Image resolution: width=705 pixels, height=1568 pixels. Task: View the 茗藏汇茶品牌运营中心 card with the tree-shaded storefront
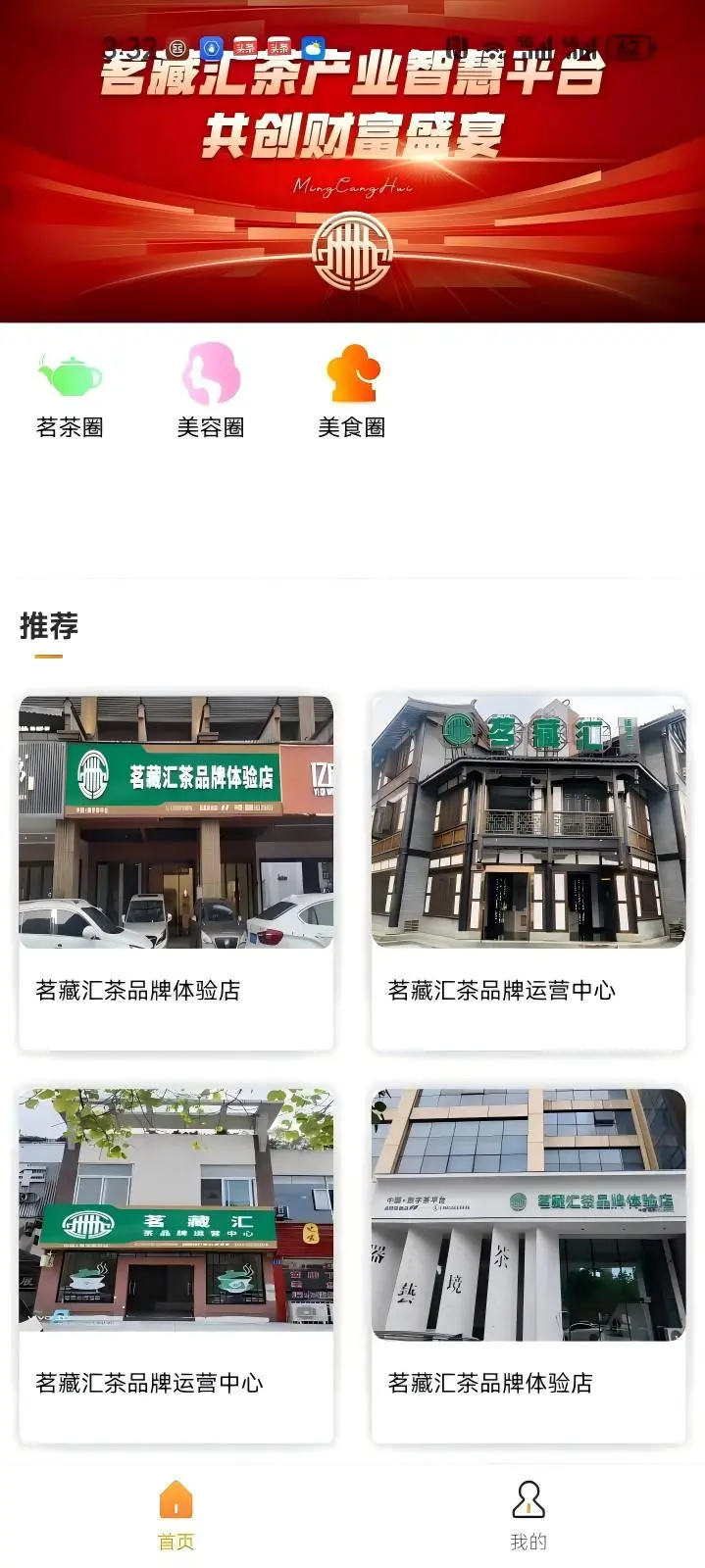coord(176,1264)
